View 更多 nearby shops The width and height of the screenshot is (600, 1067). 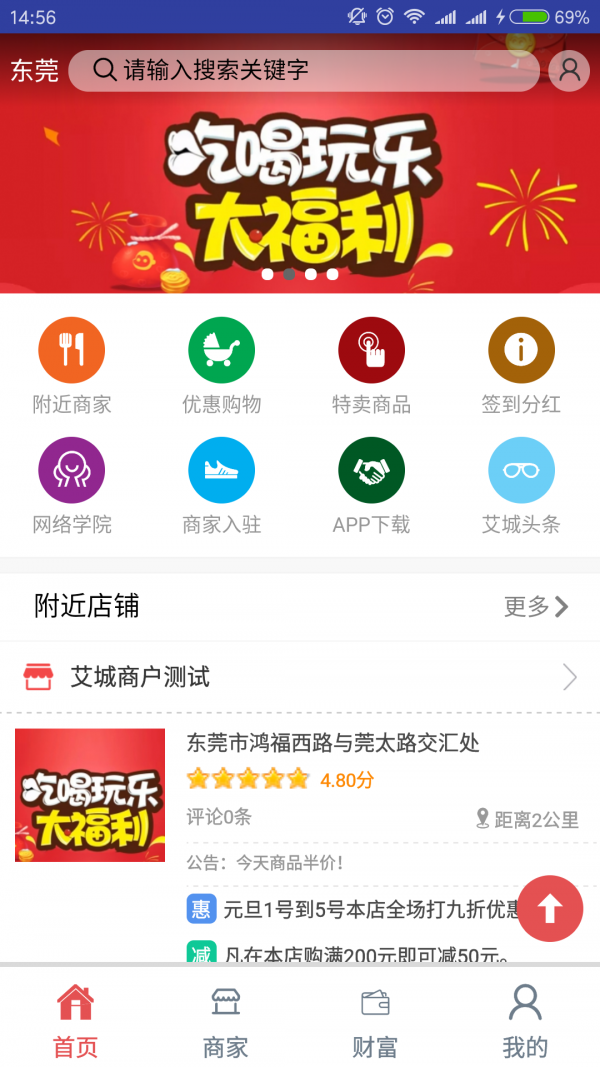[x=537, y=606]
